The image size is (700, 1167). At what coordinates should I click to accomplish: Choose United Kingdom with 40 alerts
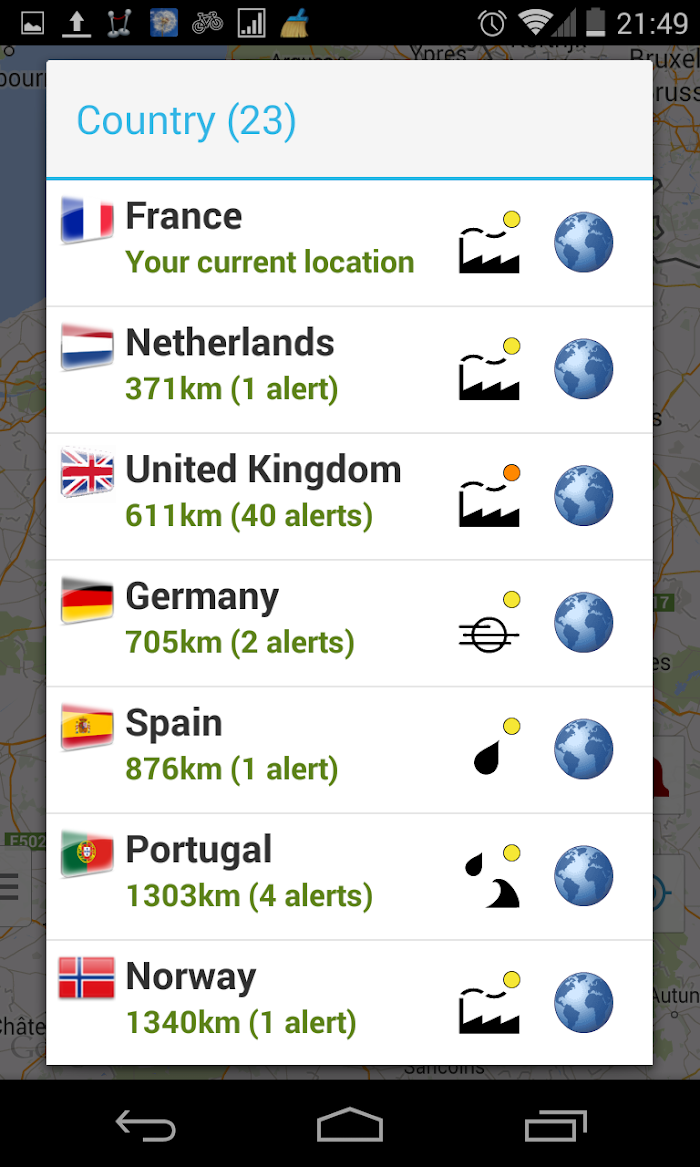tap(350, 496)
